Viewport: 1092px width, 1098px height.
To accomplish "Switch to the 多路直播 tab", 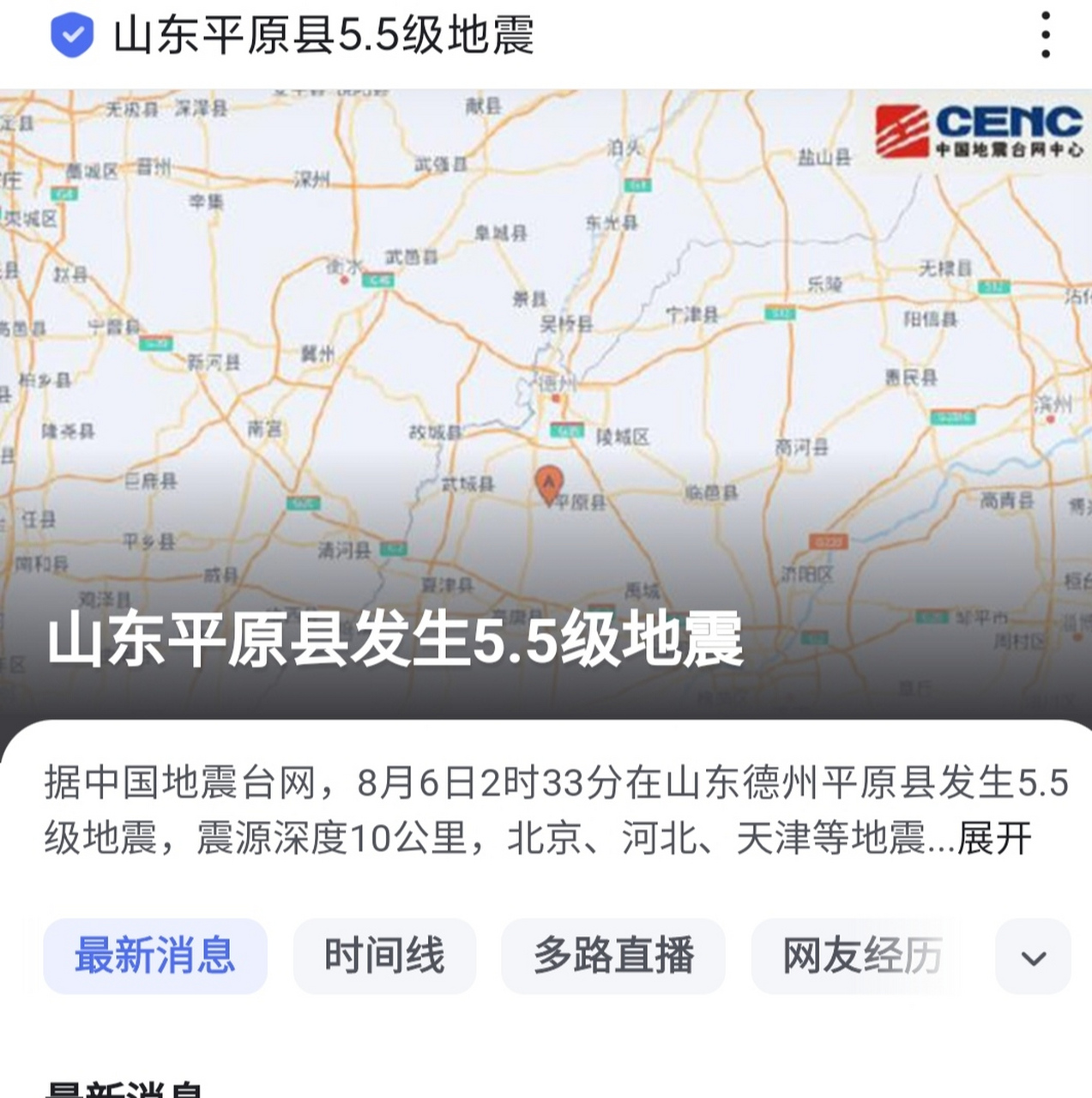I will point(613,956).
